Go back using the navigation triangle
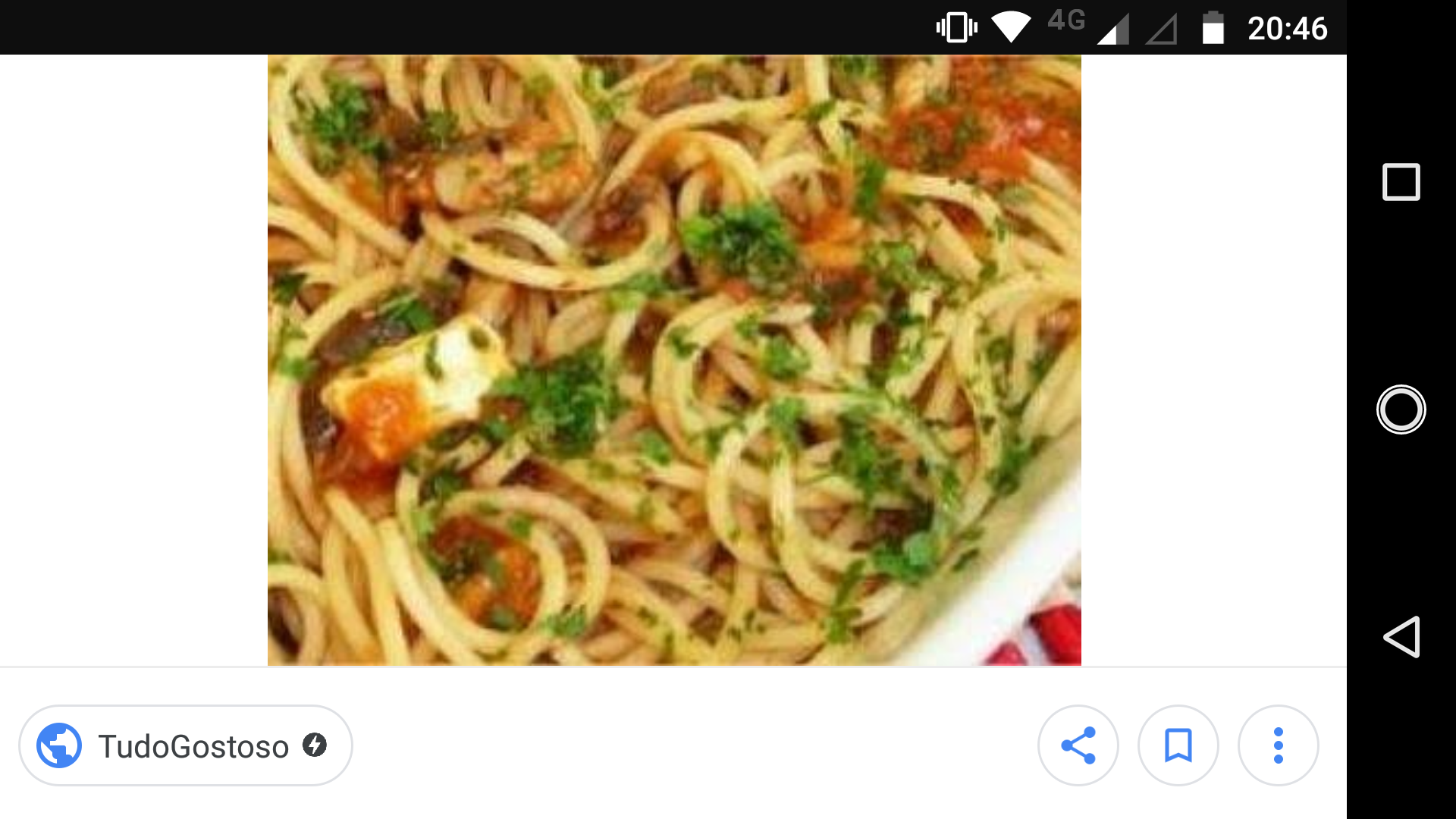Image resolution: width=1456 pixels, height=819 pixels. tap(1401, 637)
